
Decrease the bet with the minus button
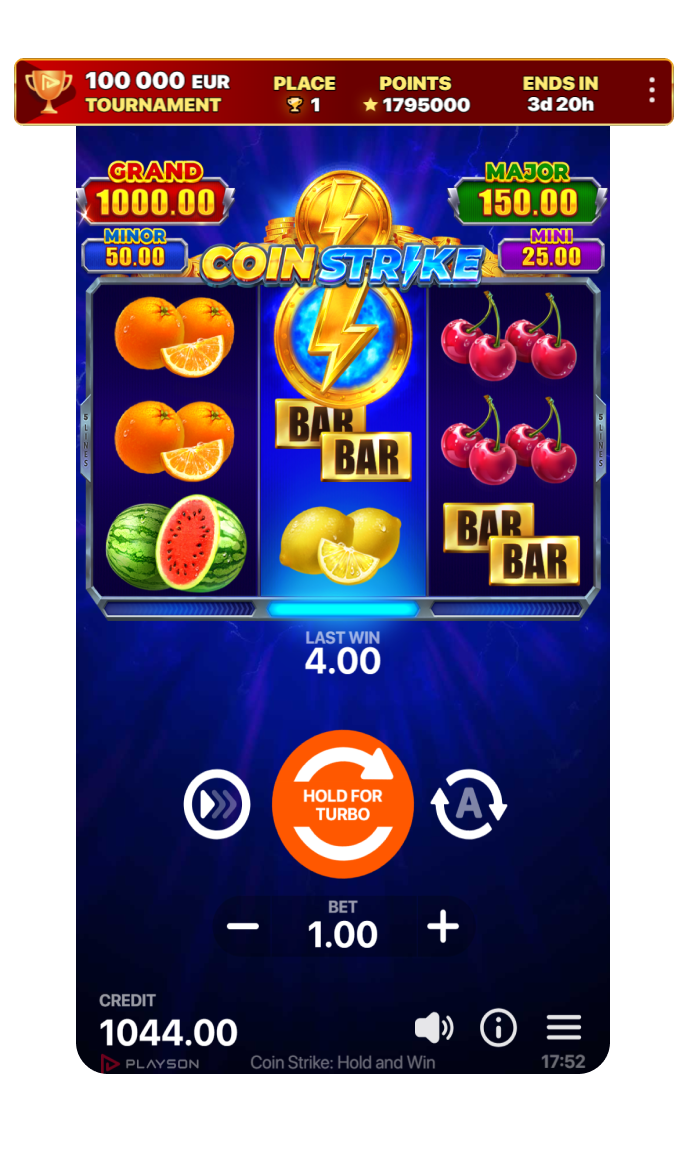[243, 927]
